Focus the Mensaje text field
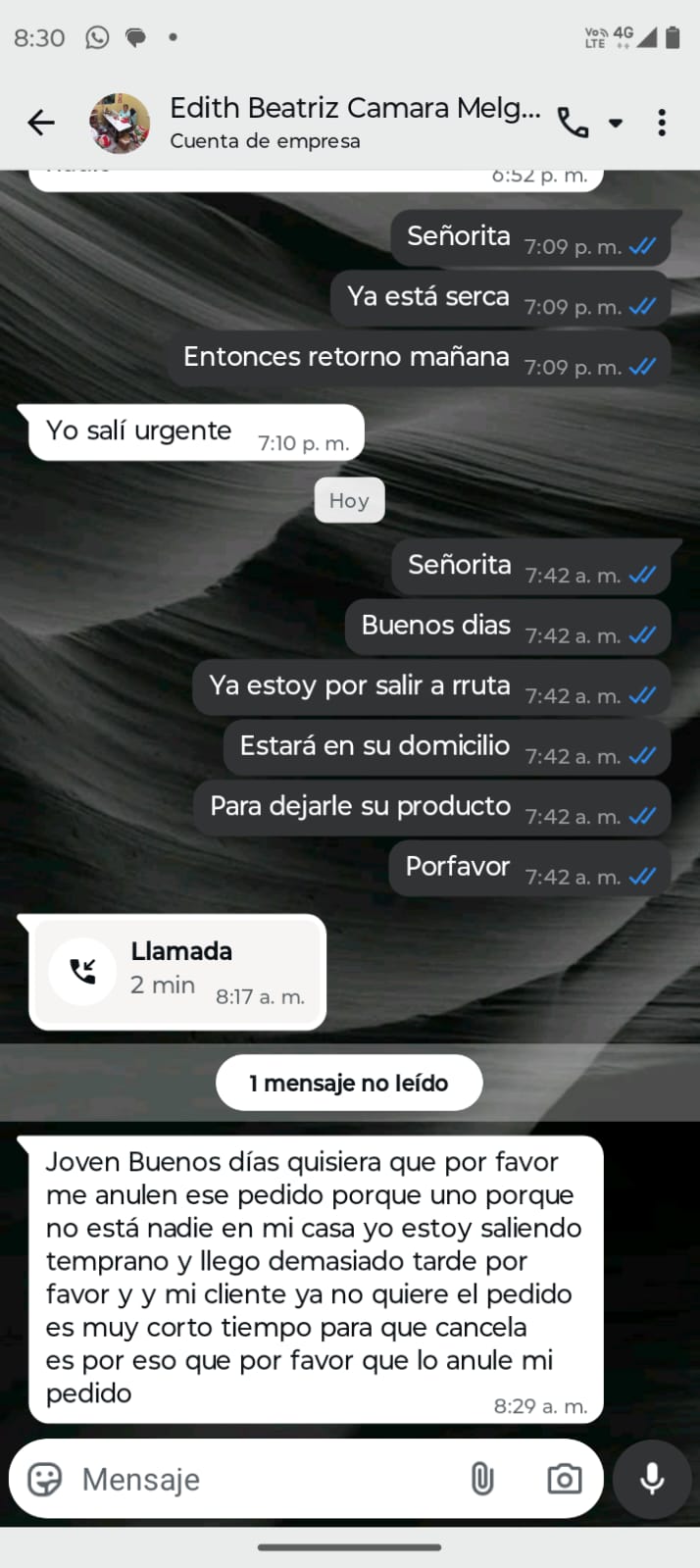This screenshot has height=1568, width=700. coord(265,1479)
